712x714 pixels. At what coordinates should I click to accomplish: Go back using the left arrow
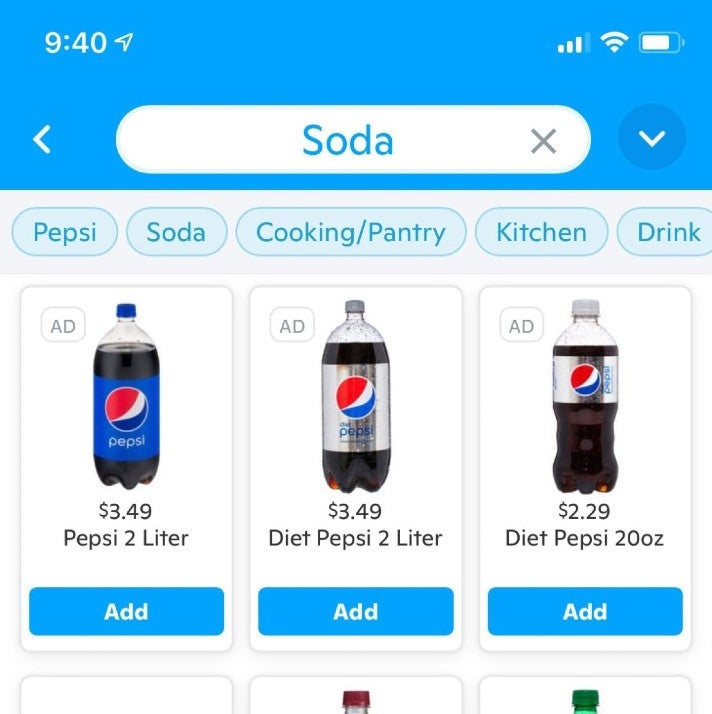coord(41,140)
